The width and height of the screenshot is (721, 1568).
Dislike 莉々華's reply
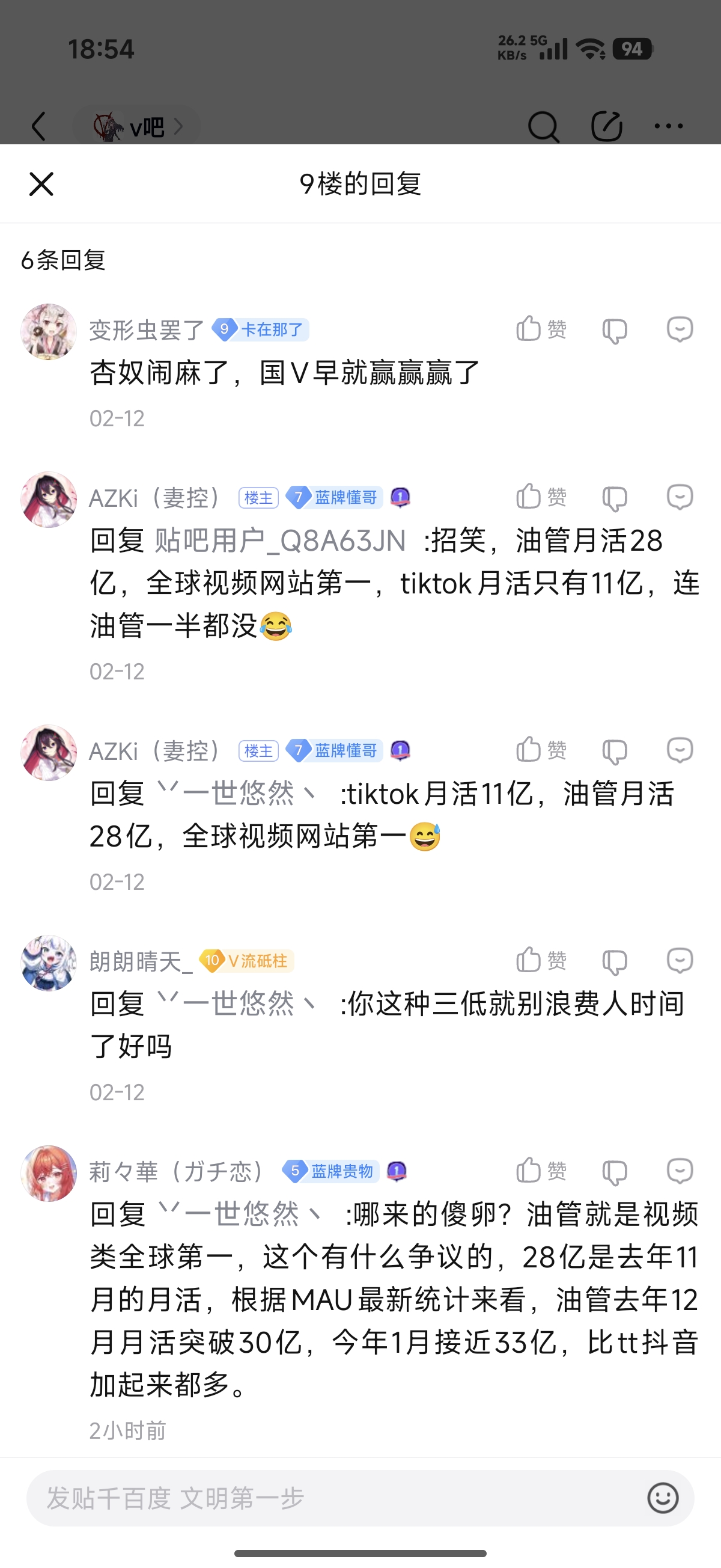(x=615, y=1172)
